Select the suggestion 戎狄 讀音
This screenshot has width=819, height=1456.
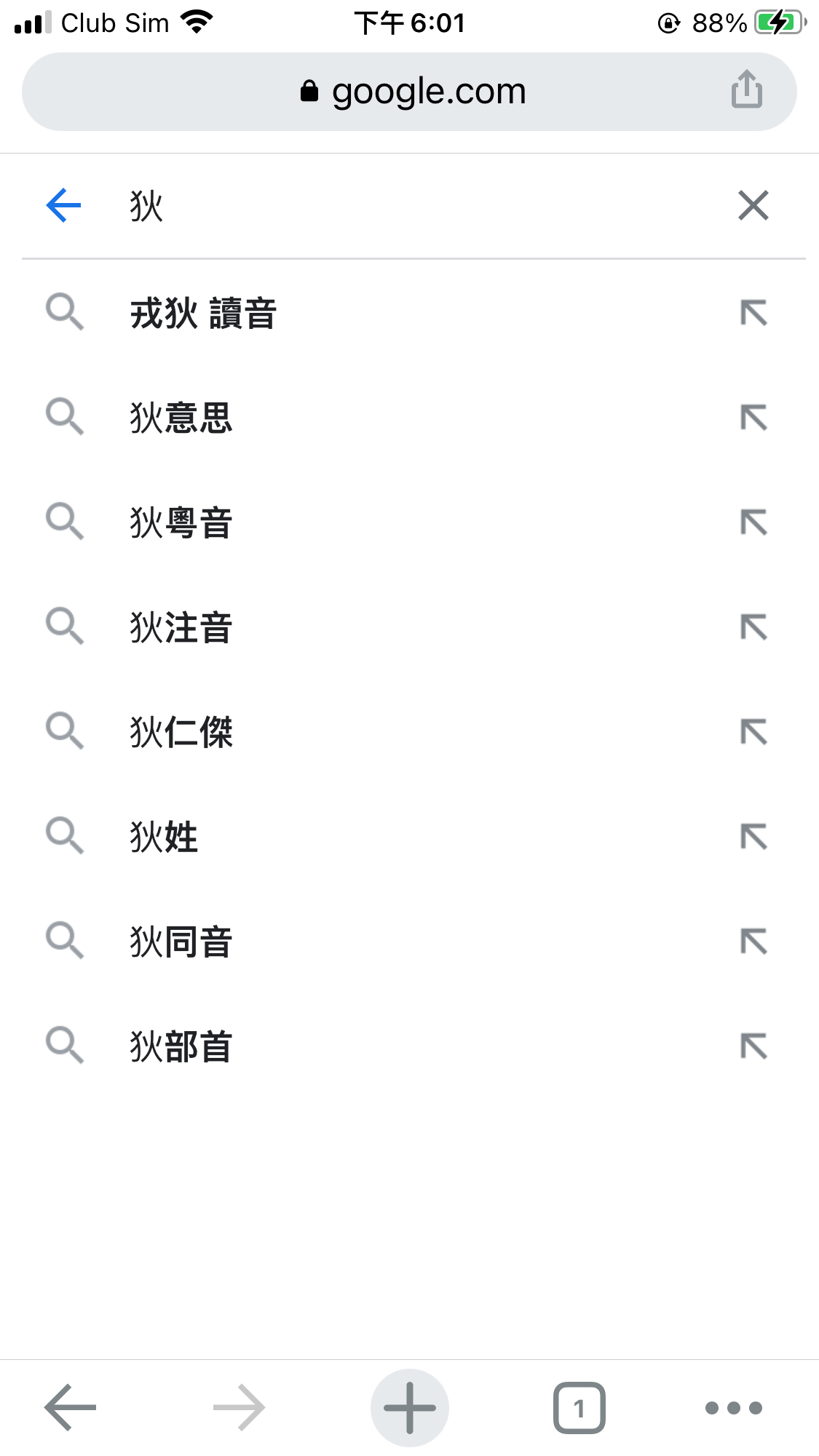click(x=409, y=314)
